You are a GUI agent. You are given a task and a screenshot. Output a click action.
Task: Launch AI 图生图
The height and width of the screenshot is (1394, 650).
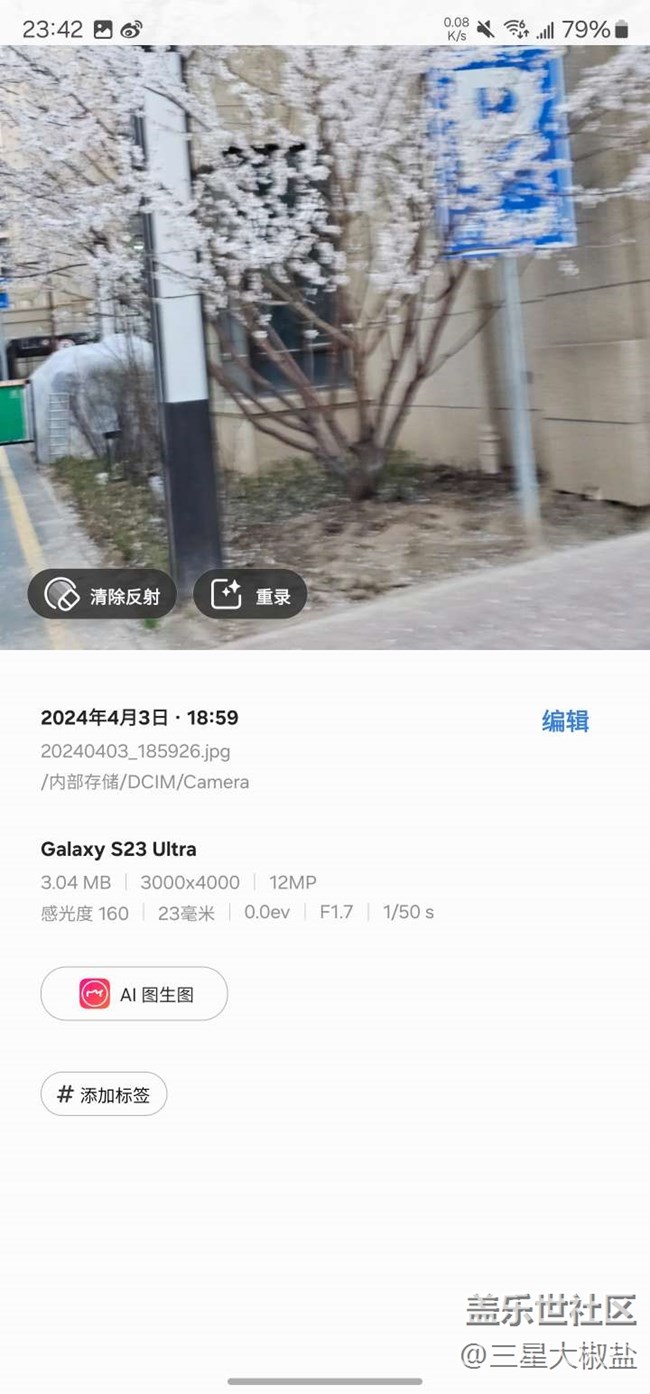coord(134,994)
